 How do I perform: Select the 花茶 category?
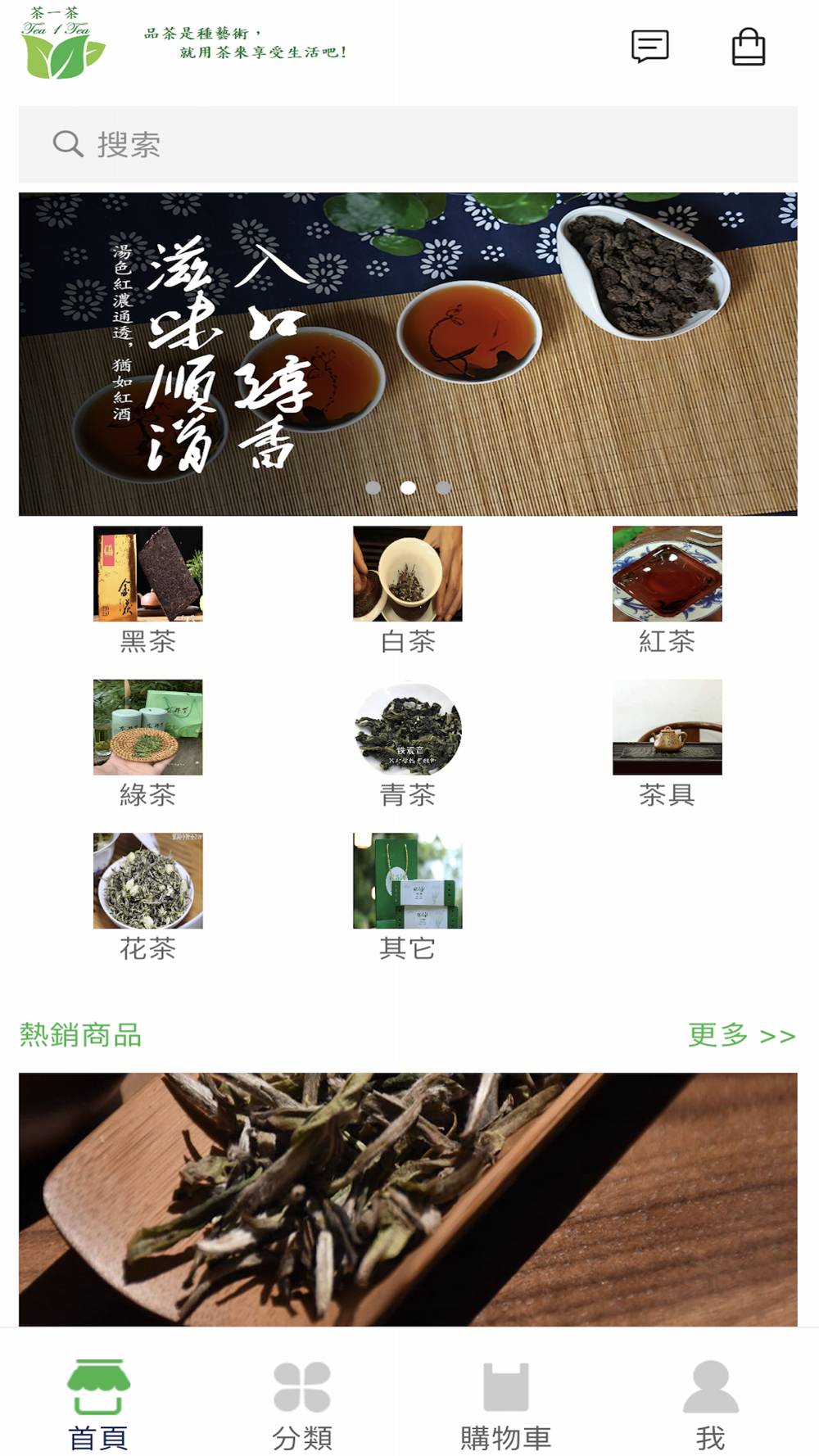pyautogui.click(x=148, y=896)
